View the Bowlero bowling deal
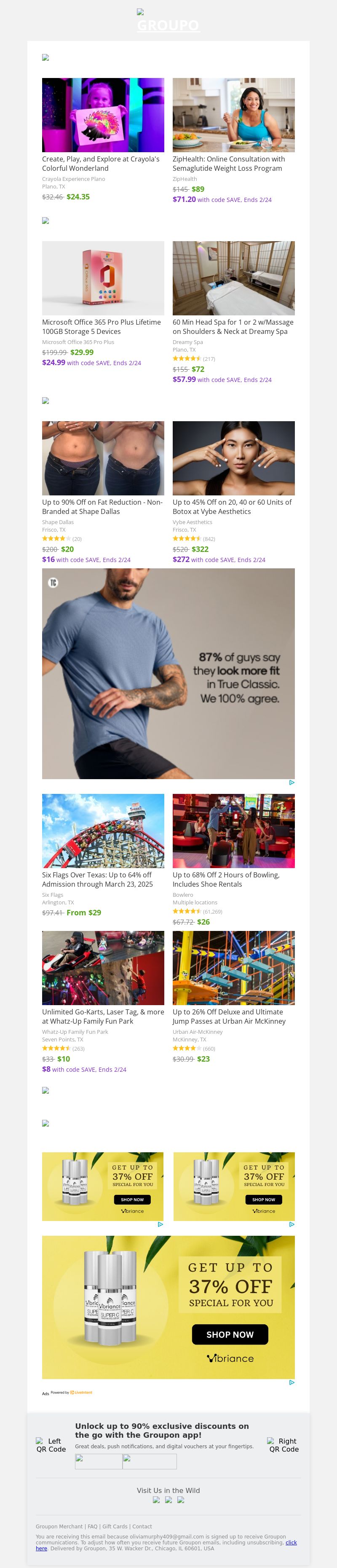The width and height of the screenshot is (337, 1568). (233, 831)
